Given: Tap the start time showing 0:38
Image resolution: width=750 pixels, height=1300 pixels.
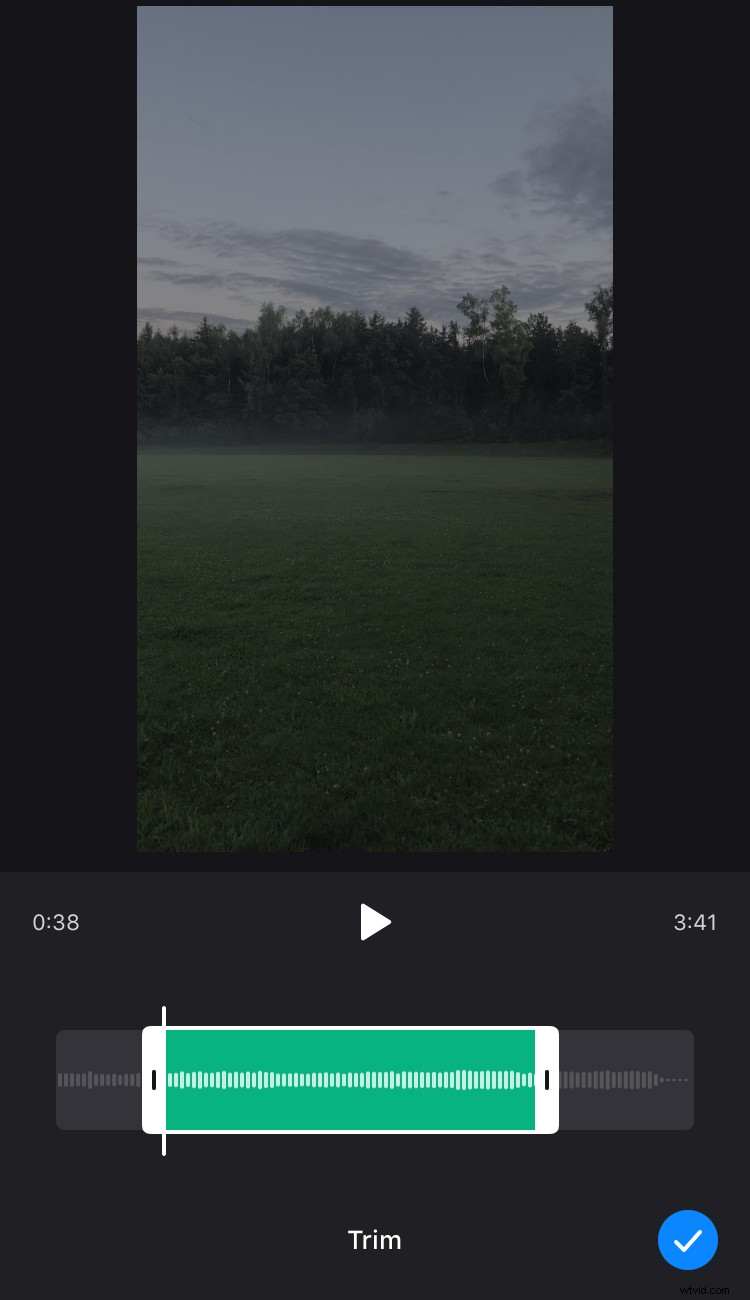Looking at the screenshot, I should pyautogui.click(x=55, y=922).
